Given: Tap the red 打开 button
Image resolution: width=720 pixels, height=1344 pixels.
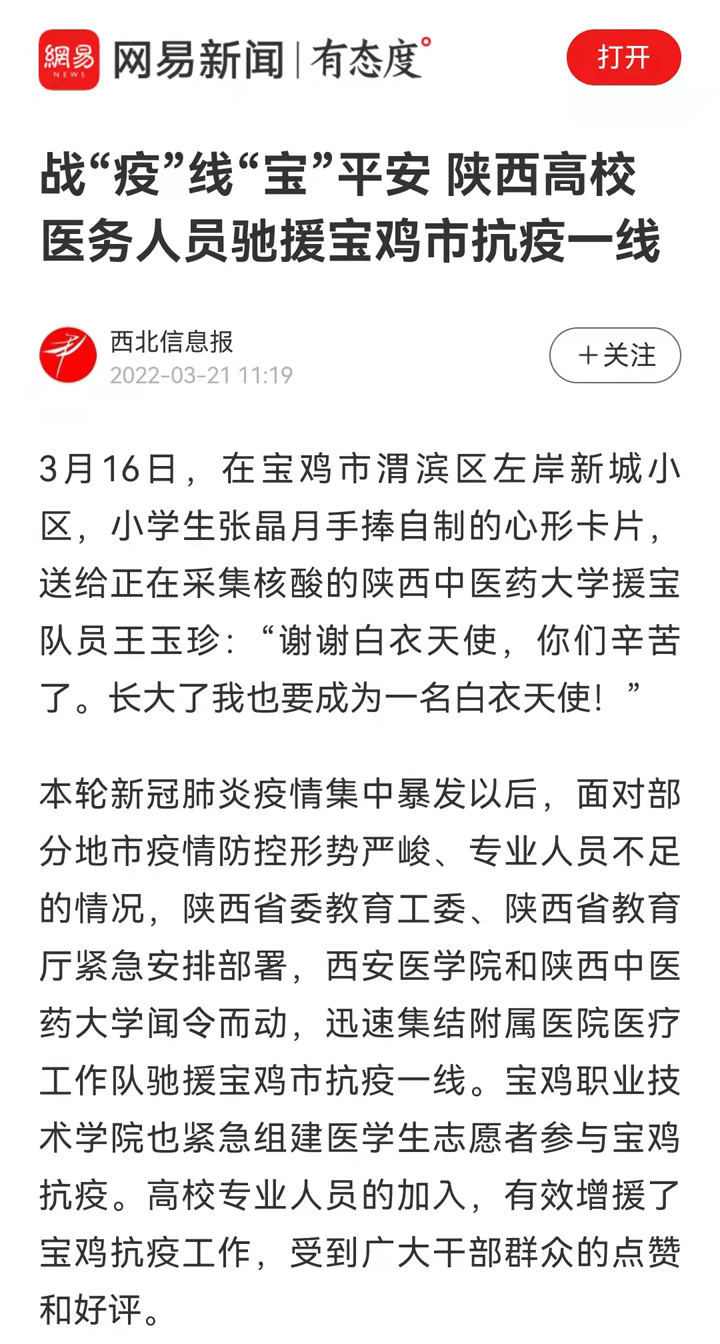Looking at the screenshot, I should coord(623,58).
